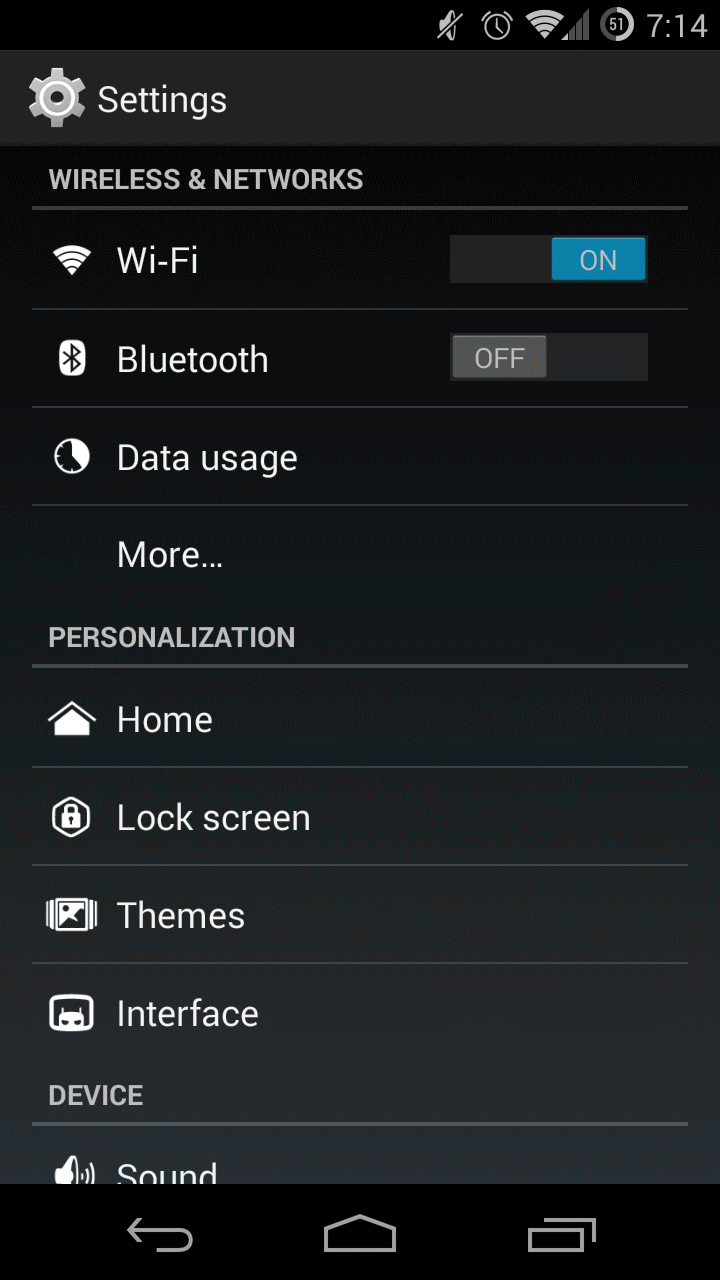
Task: Open More… wireless options
Action: (360, 554)
